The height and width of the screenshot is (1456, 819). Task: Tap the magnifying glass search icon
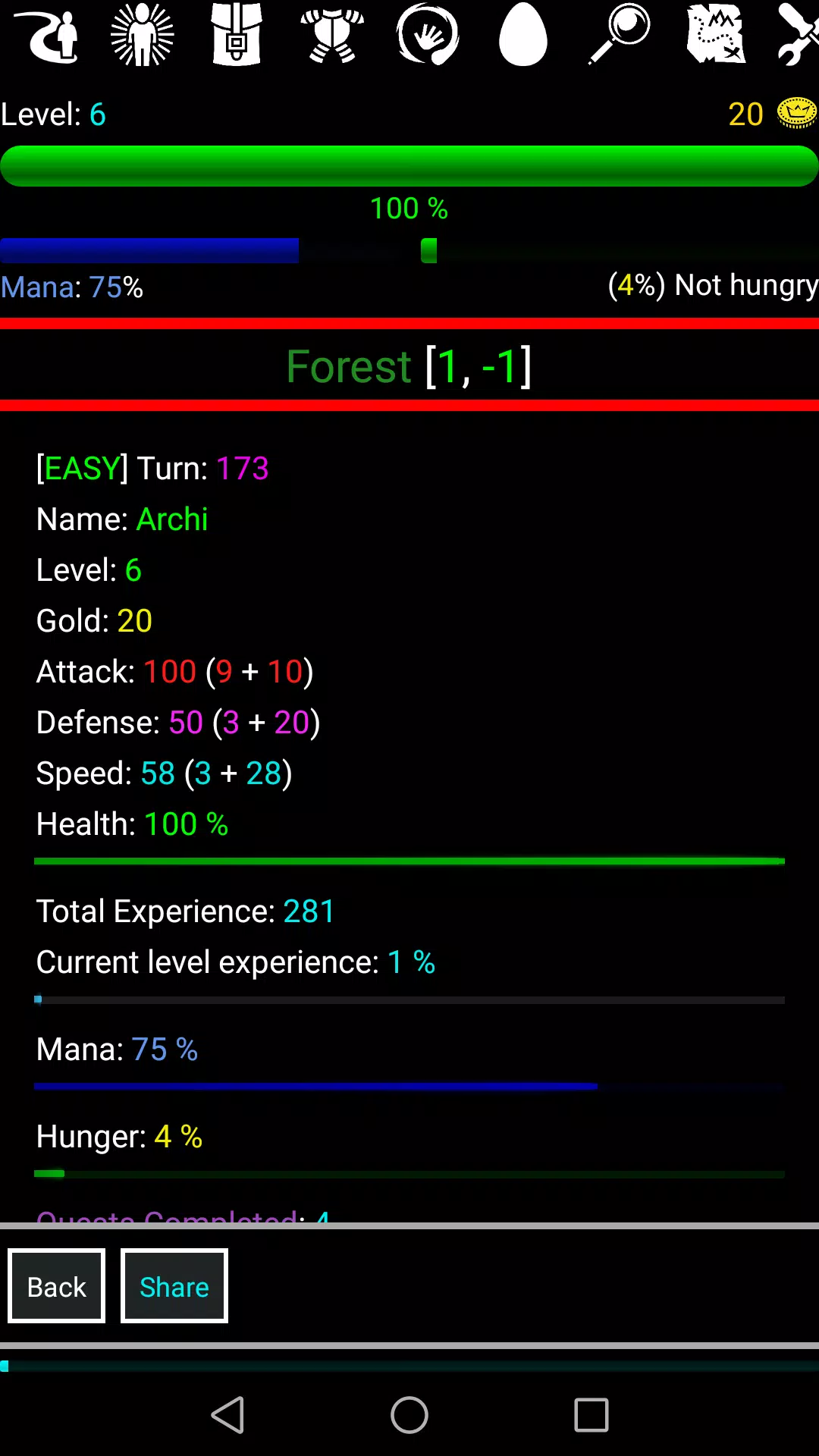coord(620,35)
